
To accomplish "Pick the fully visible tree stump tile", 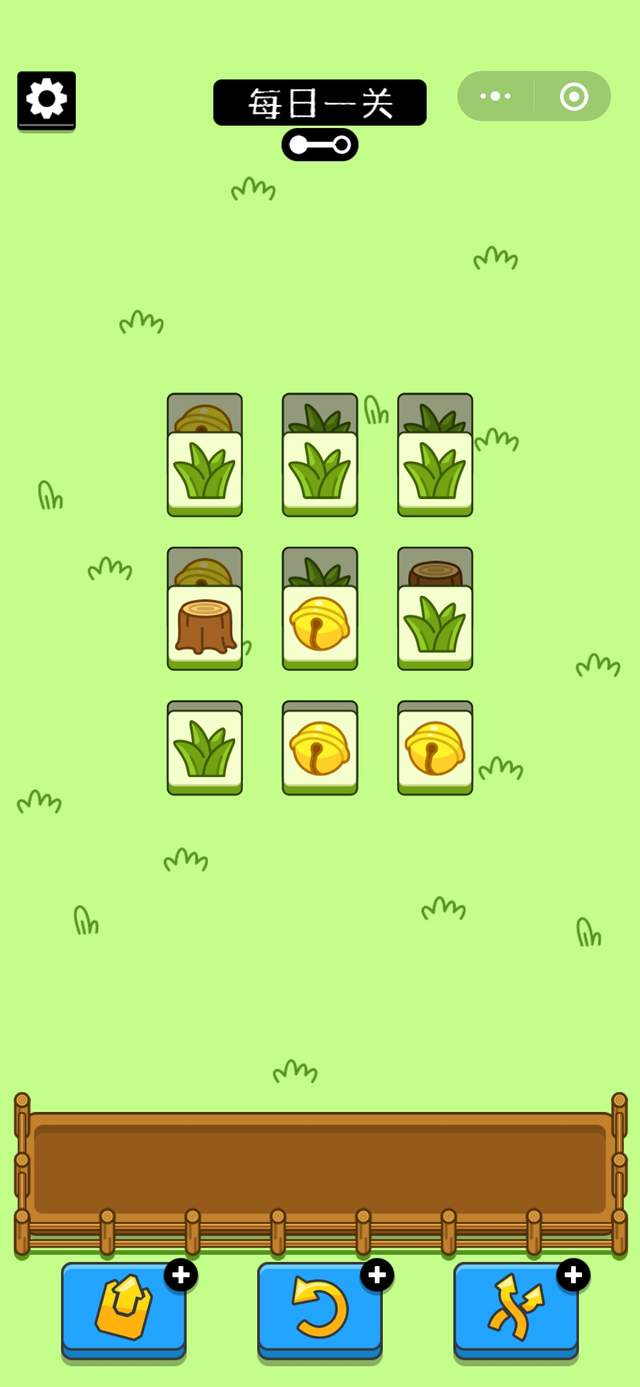I will tap(205, 626).
